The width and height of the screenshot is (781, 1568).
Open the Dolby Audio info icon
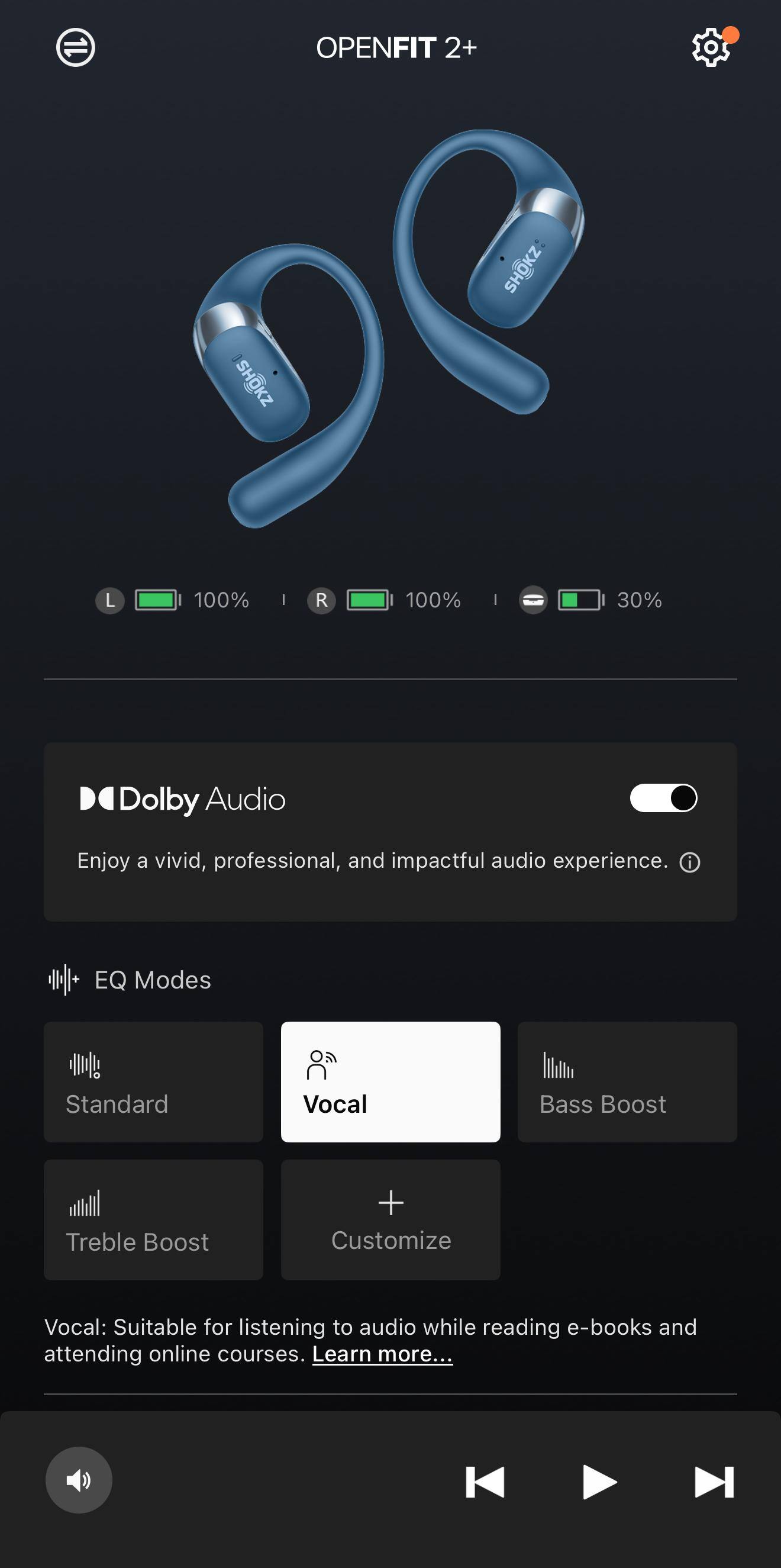coord(690,862)
